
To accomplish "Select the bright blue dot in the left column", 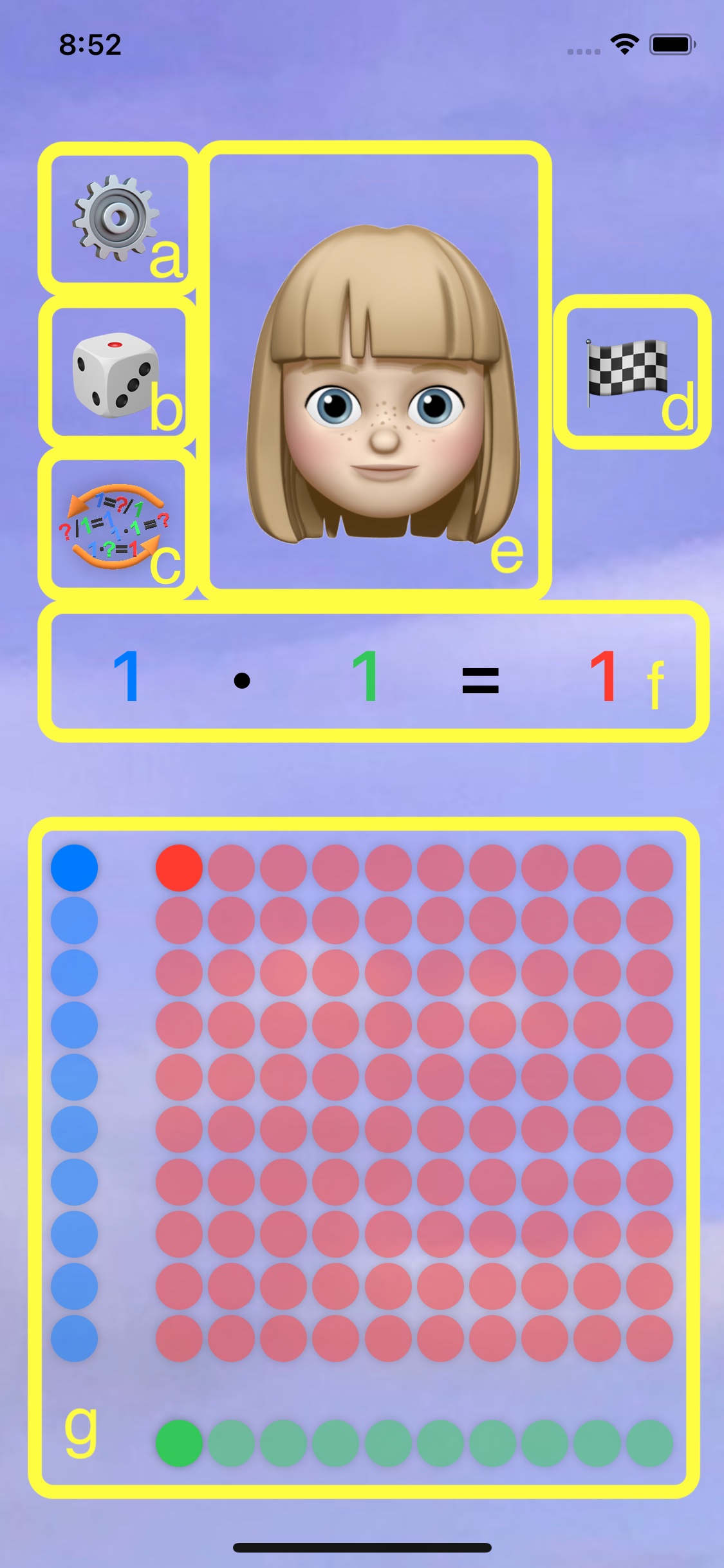I will click(x=75, y=868).
